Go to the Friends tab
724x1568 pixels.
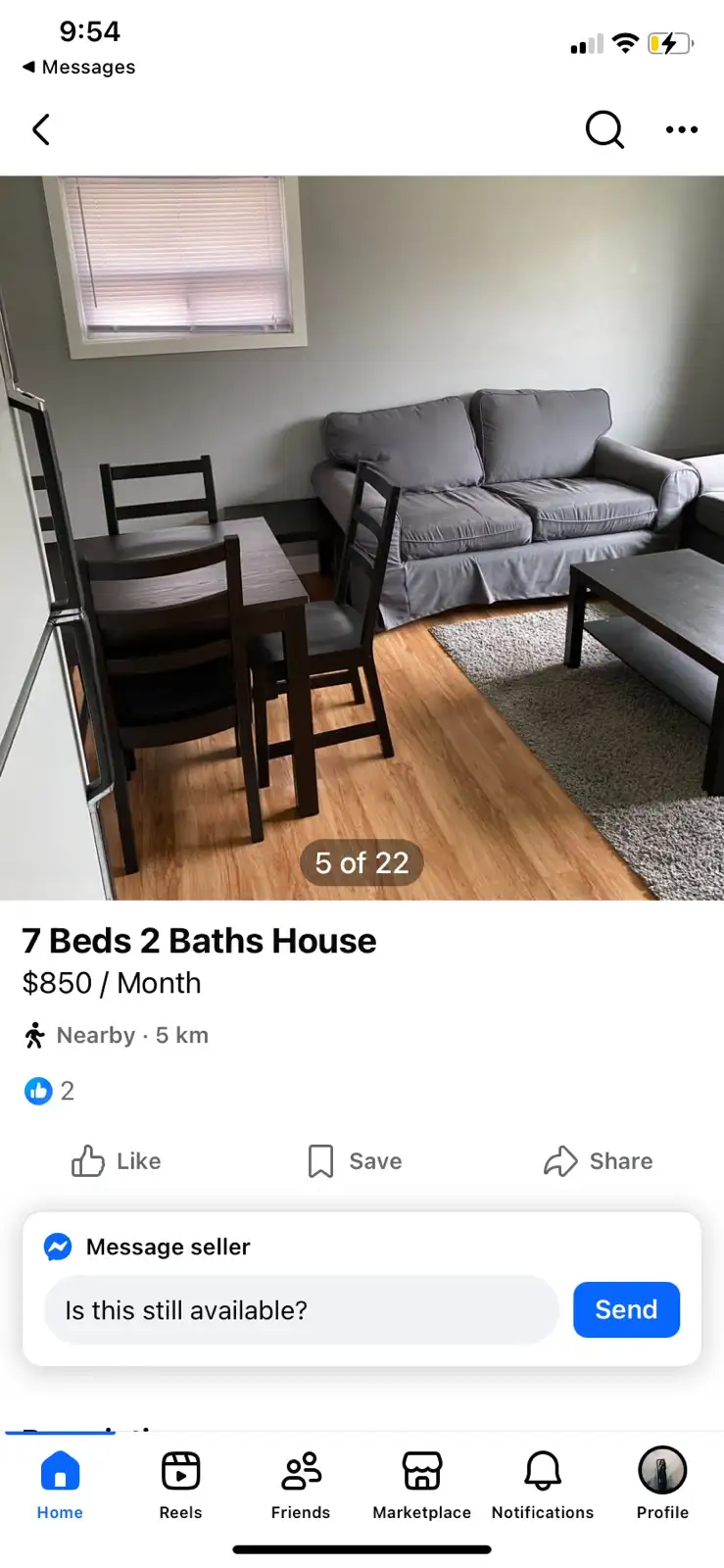click(x=301, y=1485)
